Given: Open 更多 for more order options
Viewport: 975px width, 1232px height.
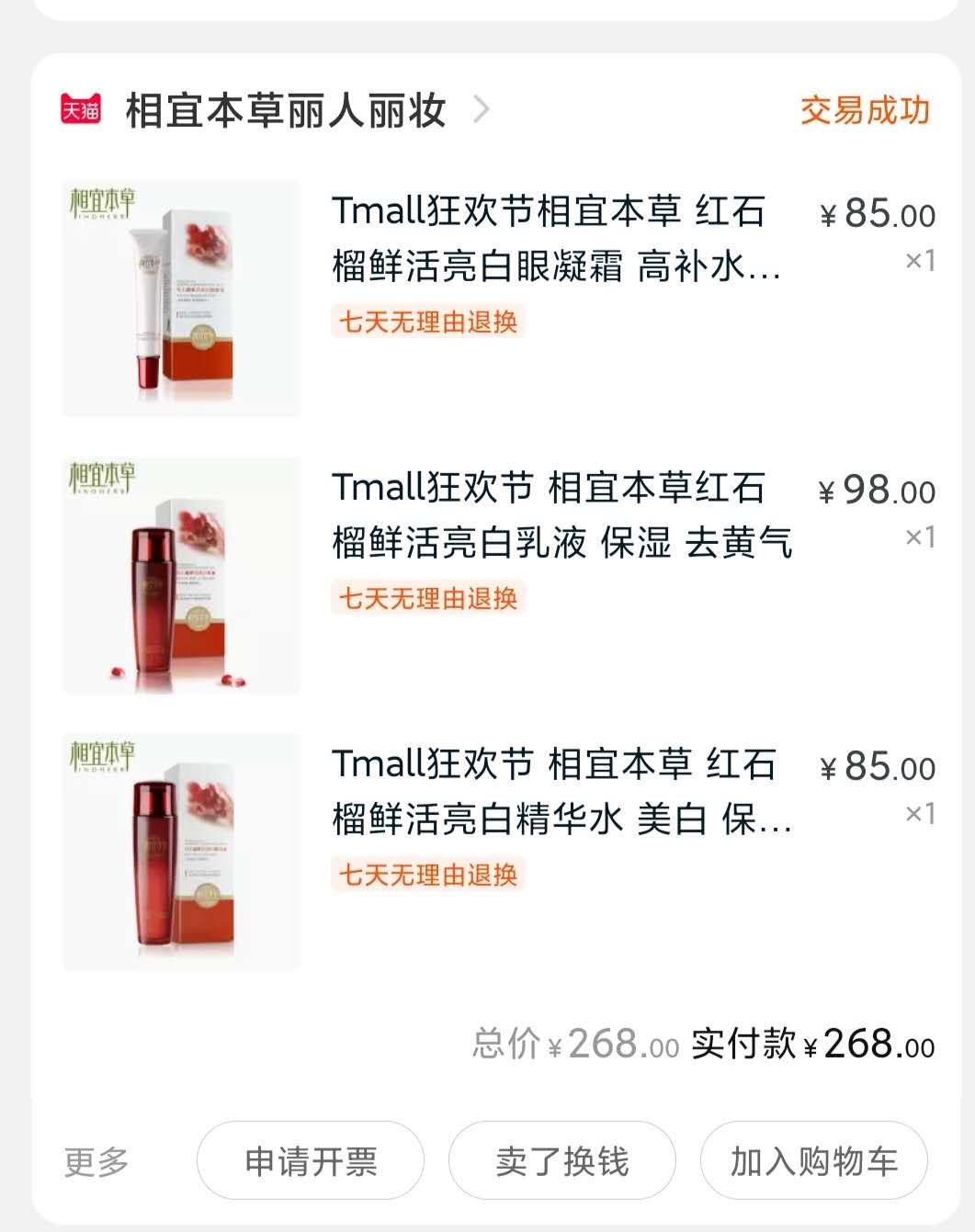Looking at the screenshot, I should click(96, 1161).
